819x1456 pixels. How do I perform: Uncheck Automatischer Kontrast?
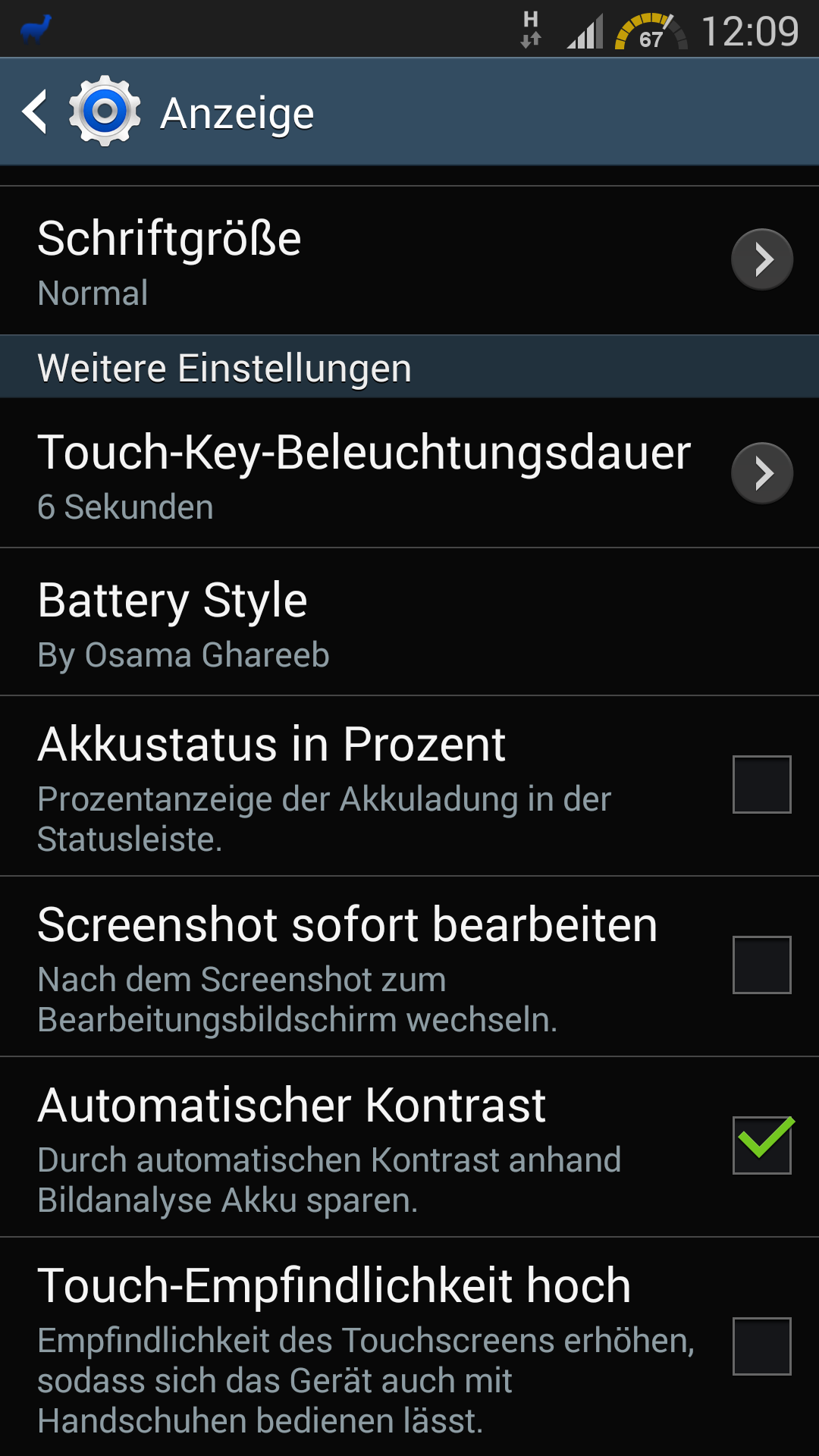click(761, 1145)
